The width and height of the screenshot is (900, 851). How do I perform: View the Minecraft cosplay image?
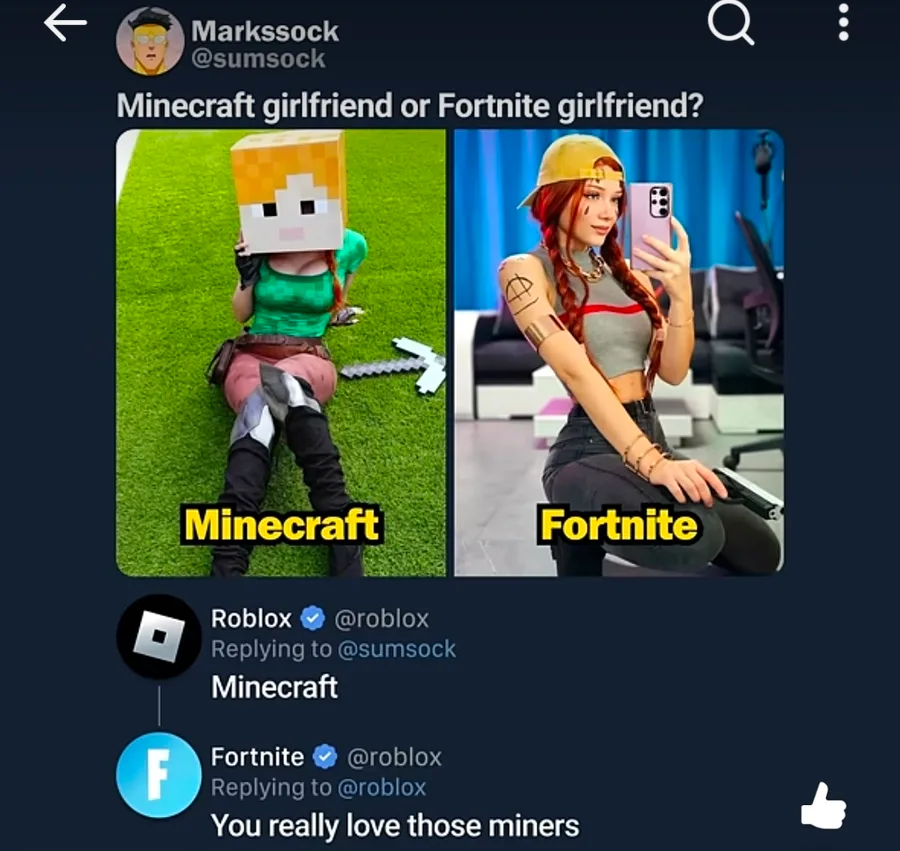pyautogui.click(x=281, y=352)
